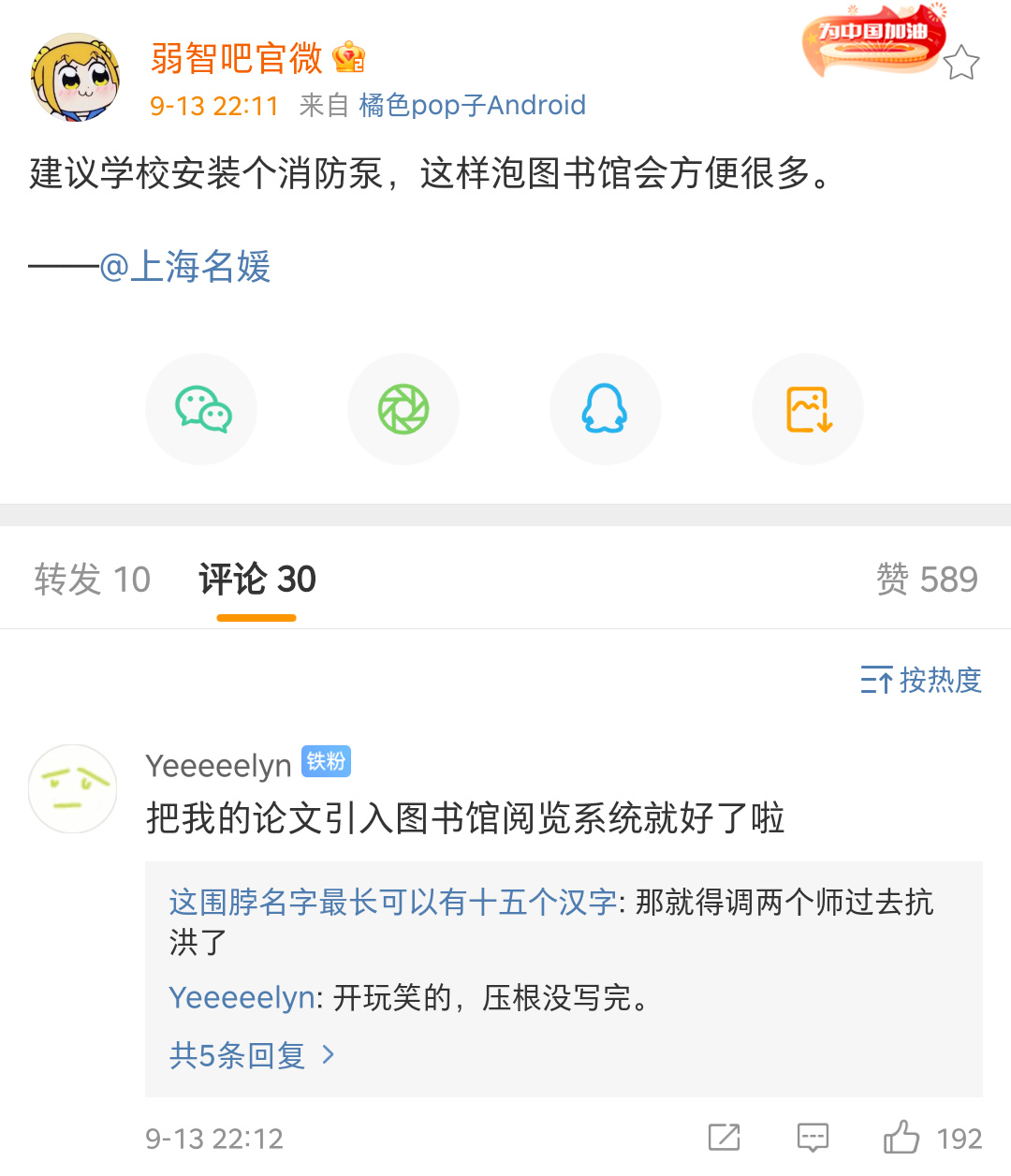Share to WeChat Moments
This screenshot has height=1176, width=1011.
403,409
